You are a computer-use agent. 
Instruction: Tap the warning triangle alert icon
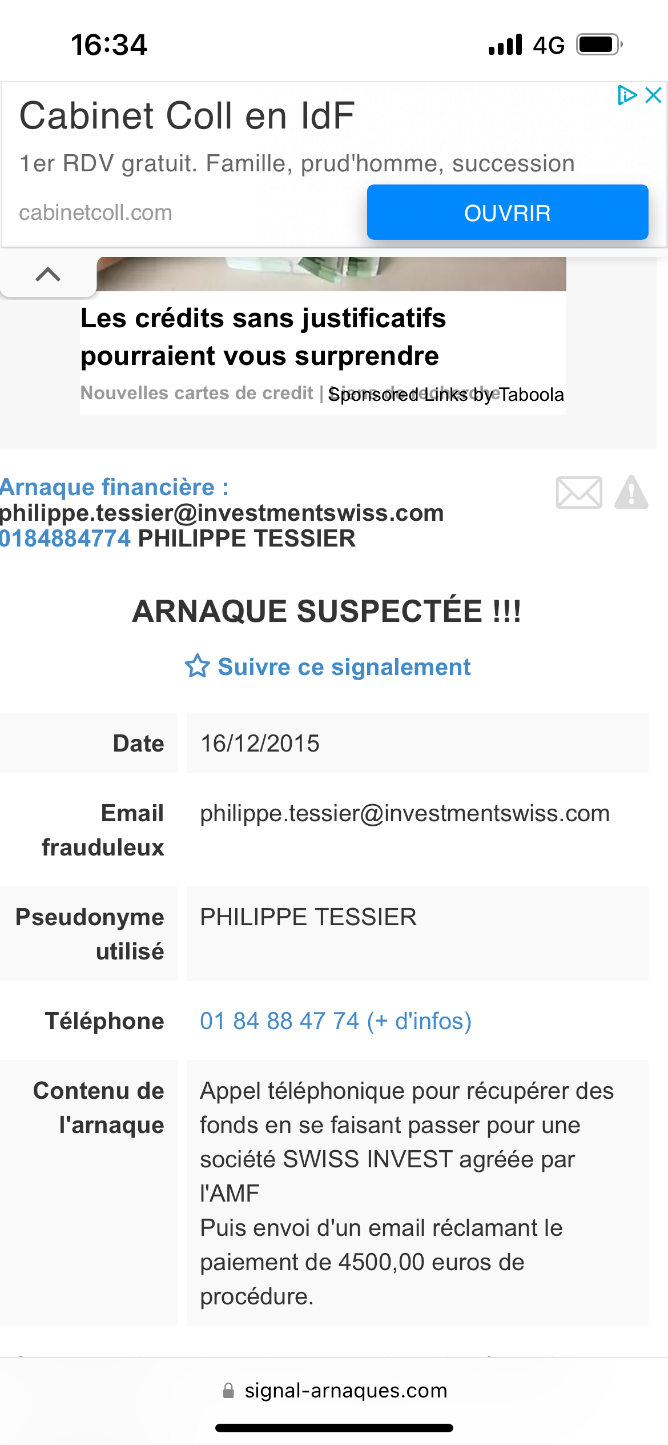coord(631,492)
